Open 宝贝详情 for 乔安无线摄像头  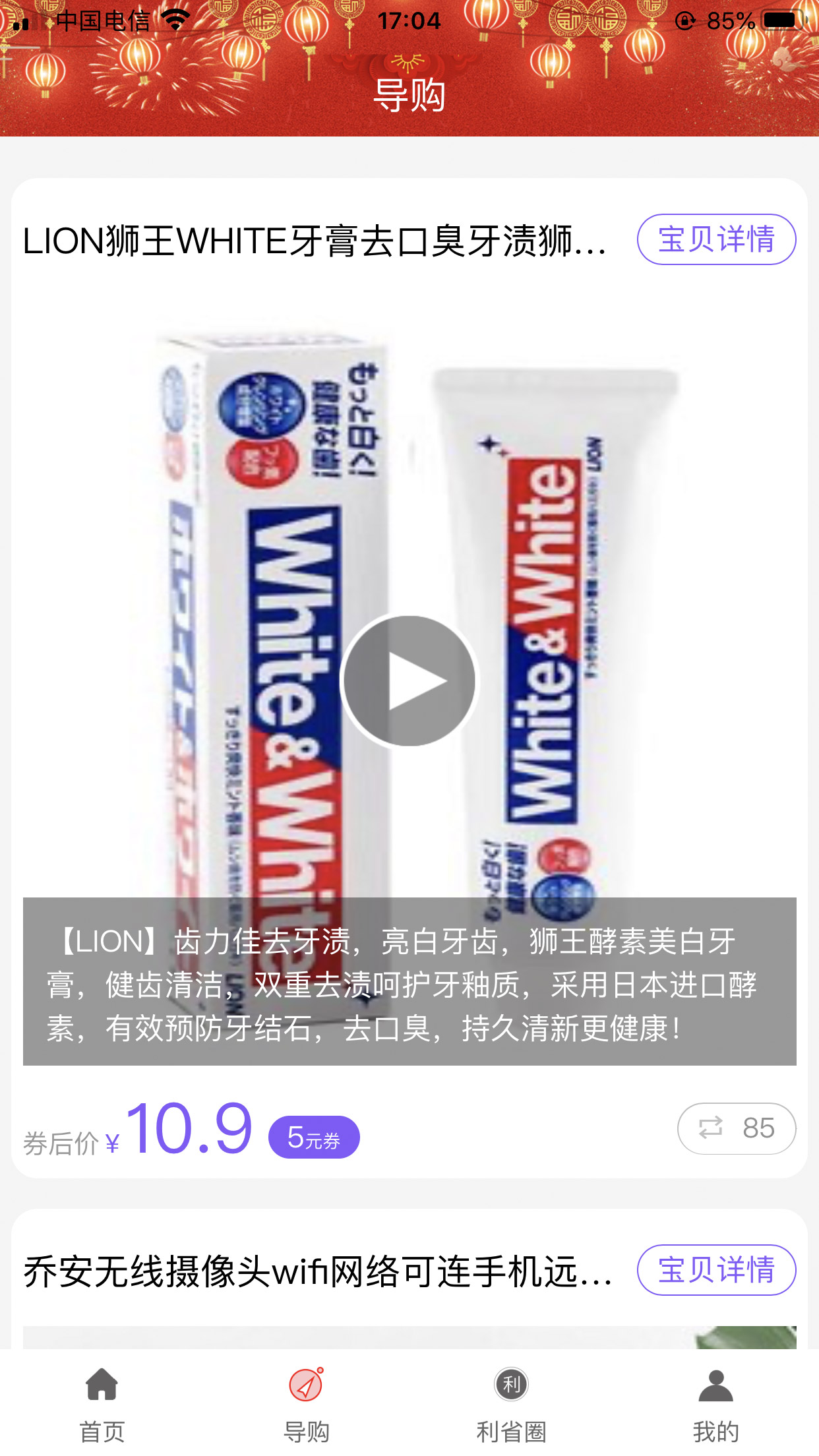(716, 1269)
